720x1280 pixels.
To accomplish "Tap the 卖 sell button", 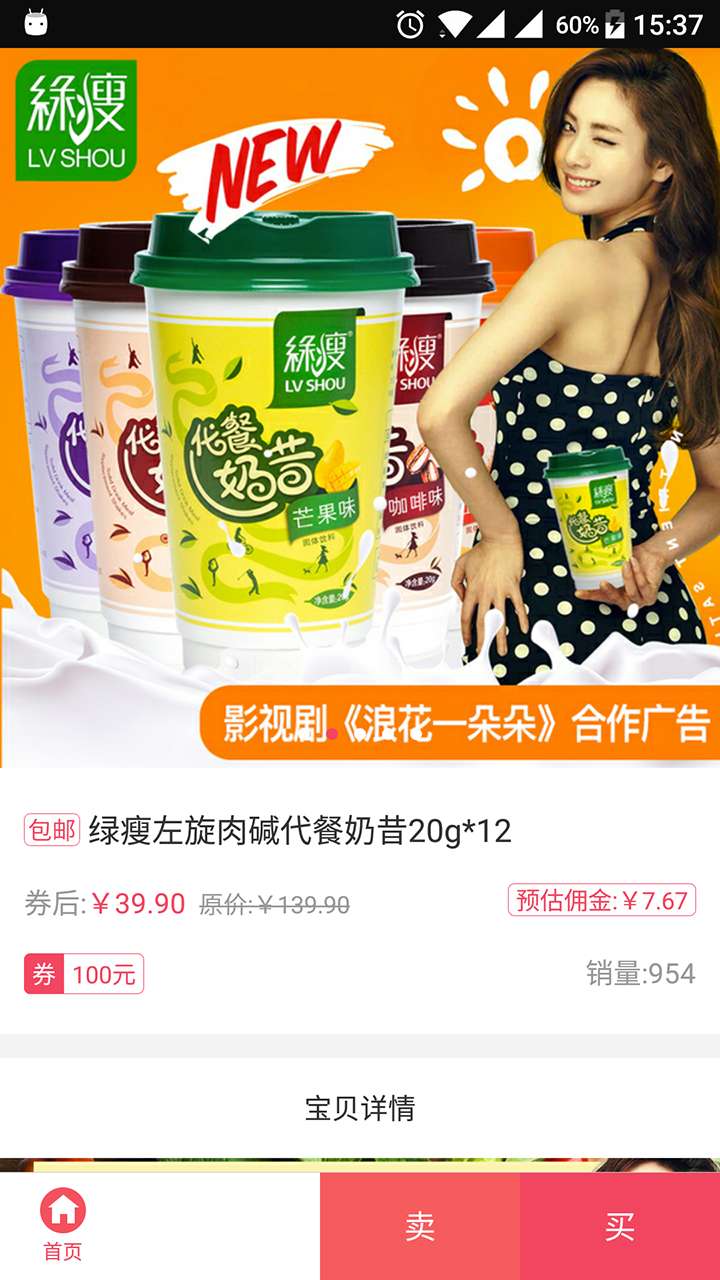I will [x=420, y=1226].
